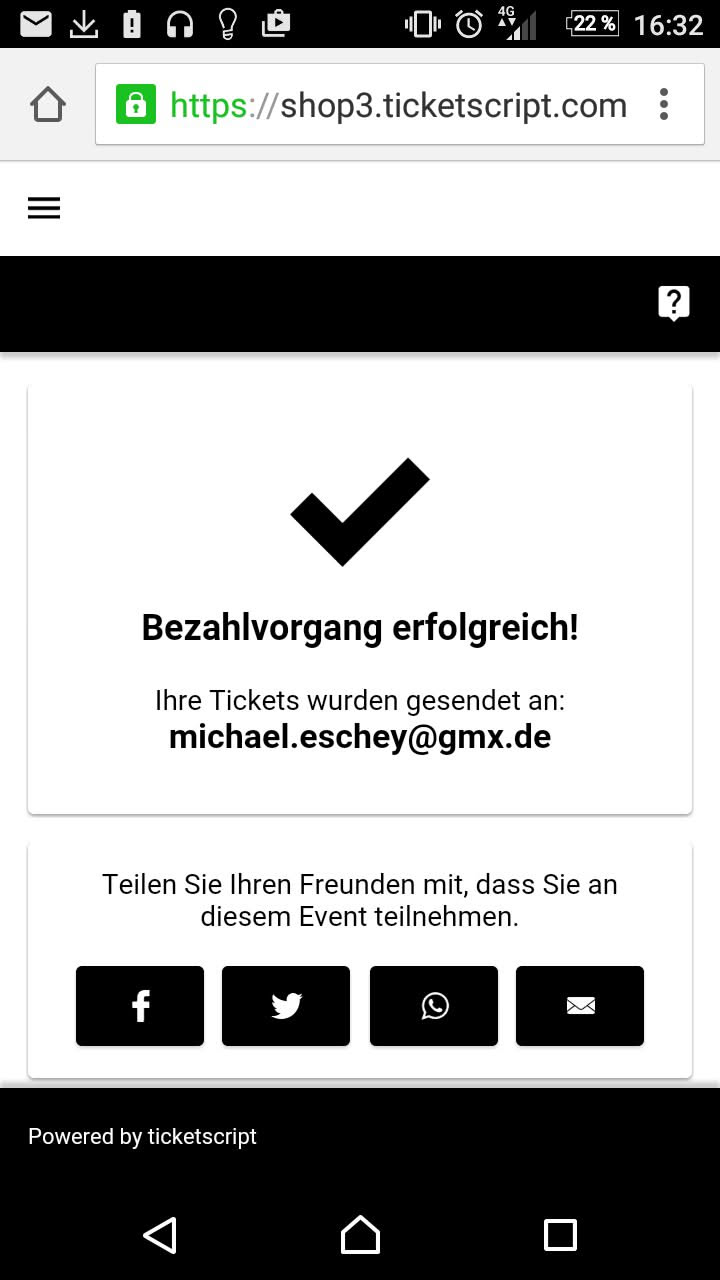720x1280 pixels.
Task: Share the event via WhatsApp
Action: click(434, 1006)
